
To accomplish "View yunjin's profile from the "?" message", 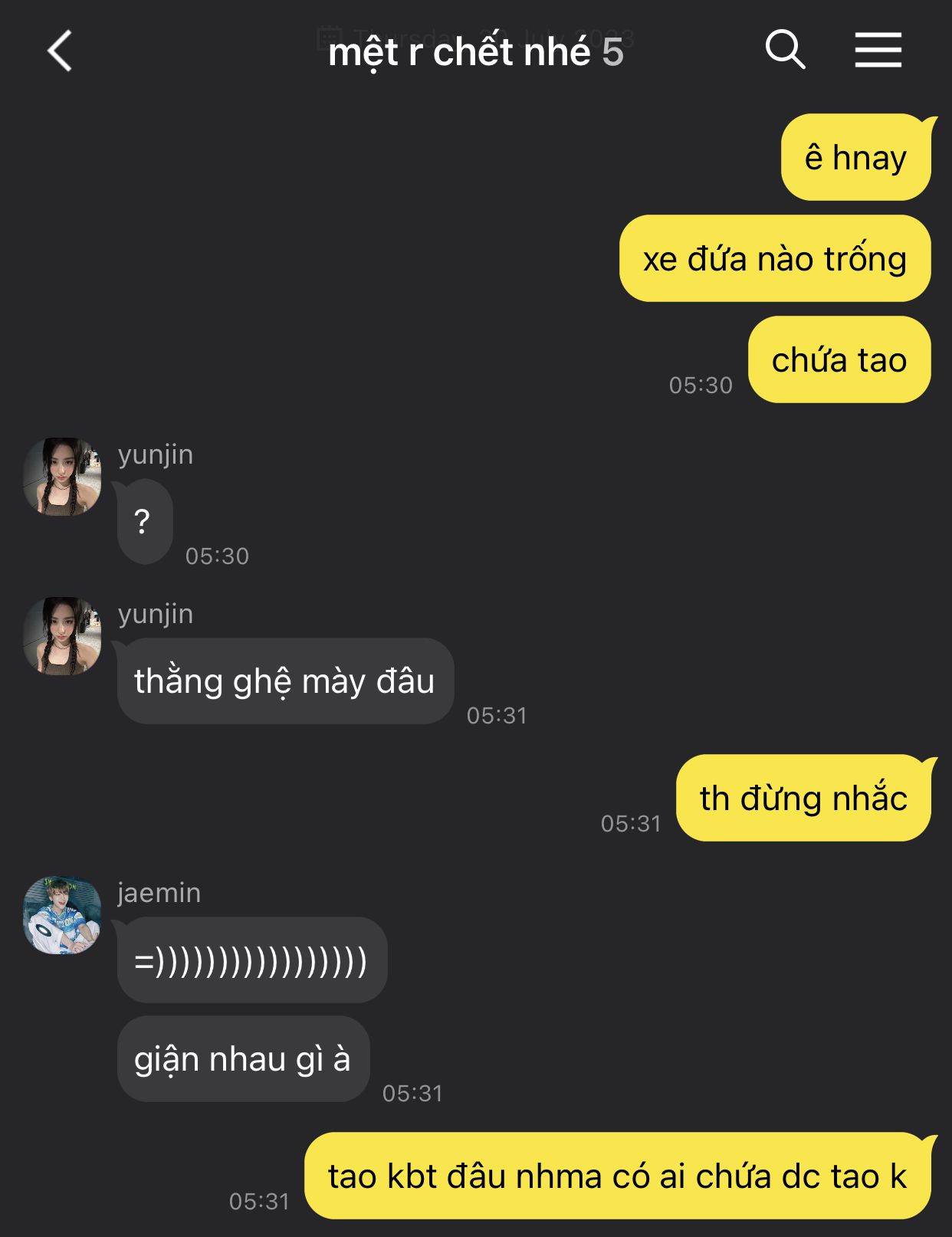I will coord(62,477).
